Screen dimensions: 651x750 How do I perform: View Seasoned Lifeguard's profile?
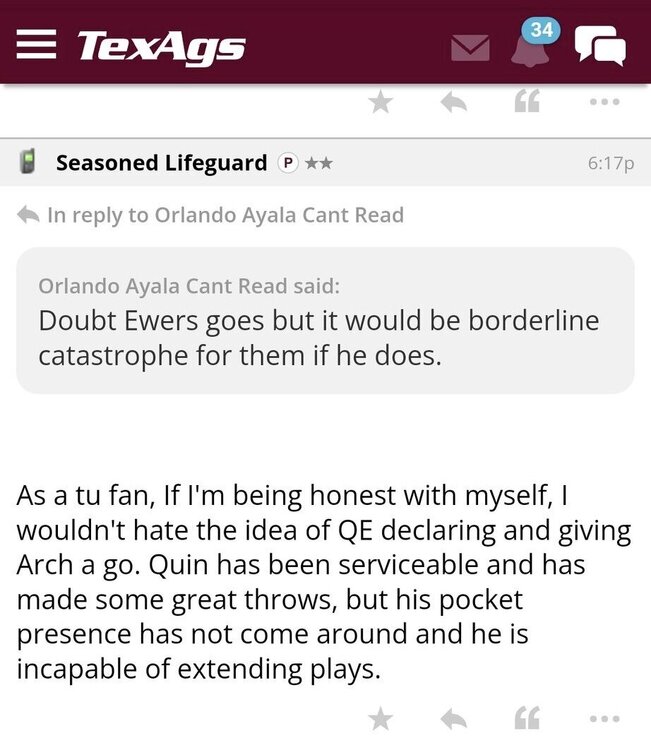pos(161,162)
